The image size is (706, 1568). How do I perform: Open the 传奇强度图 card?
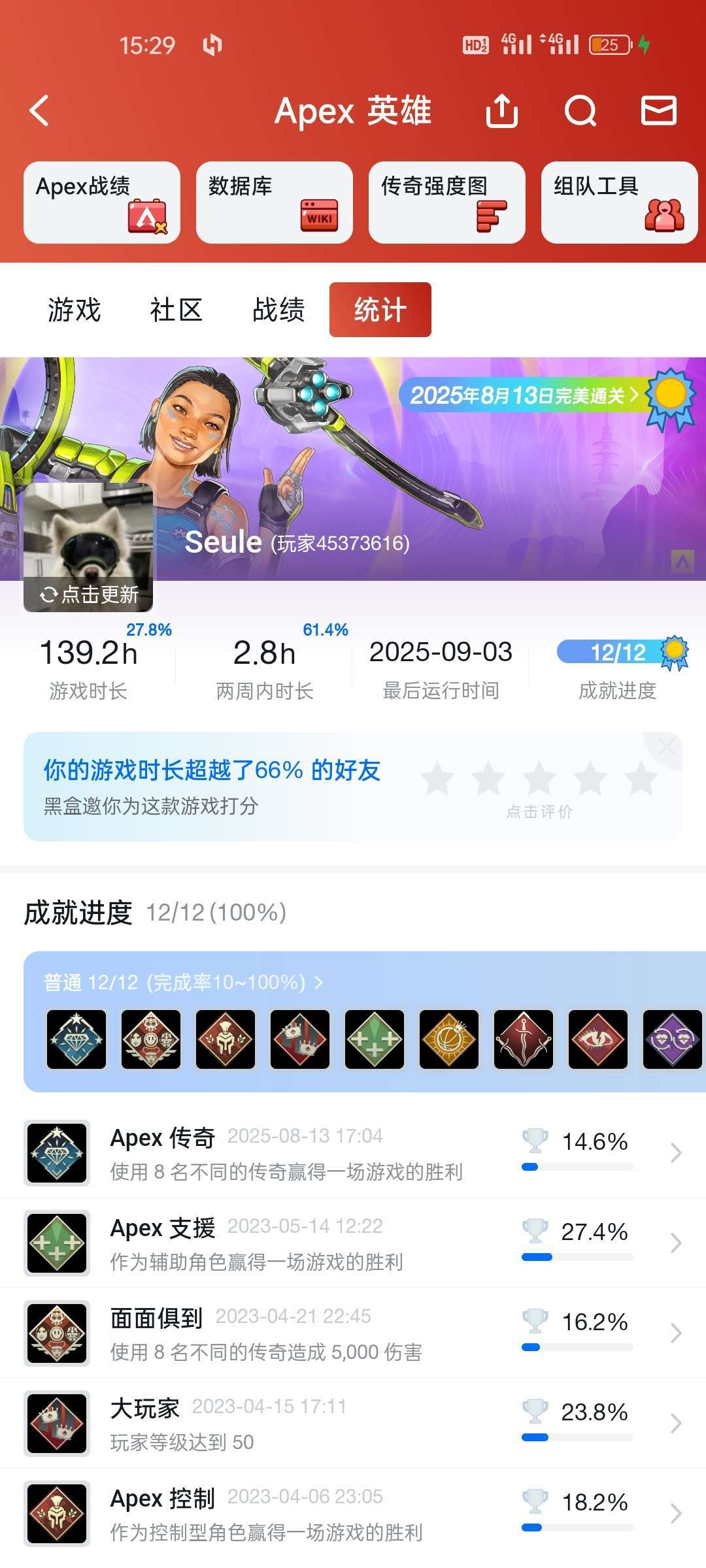[447, 203]
